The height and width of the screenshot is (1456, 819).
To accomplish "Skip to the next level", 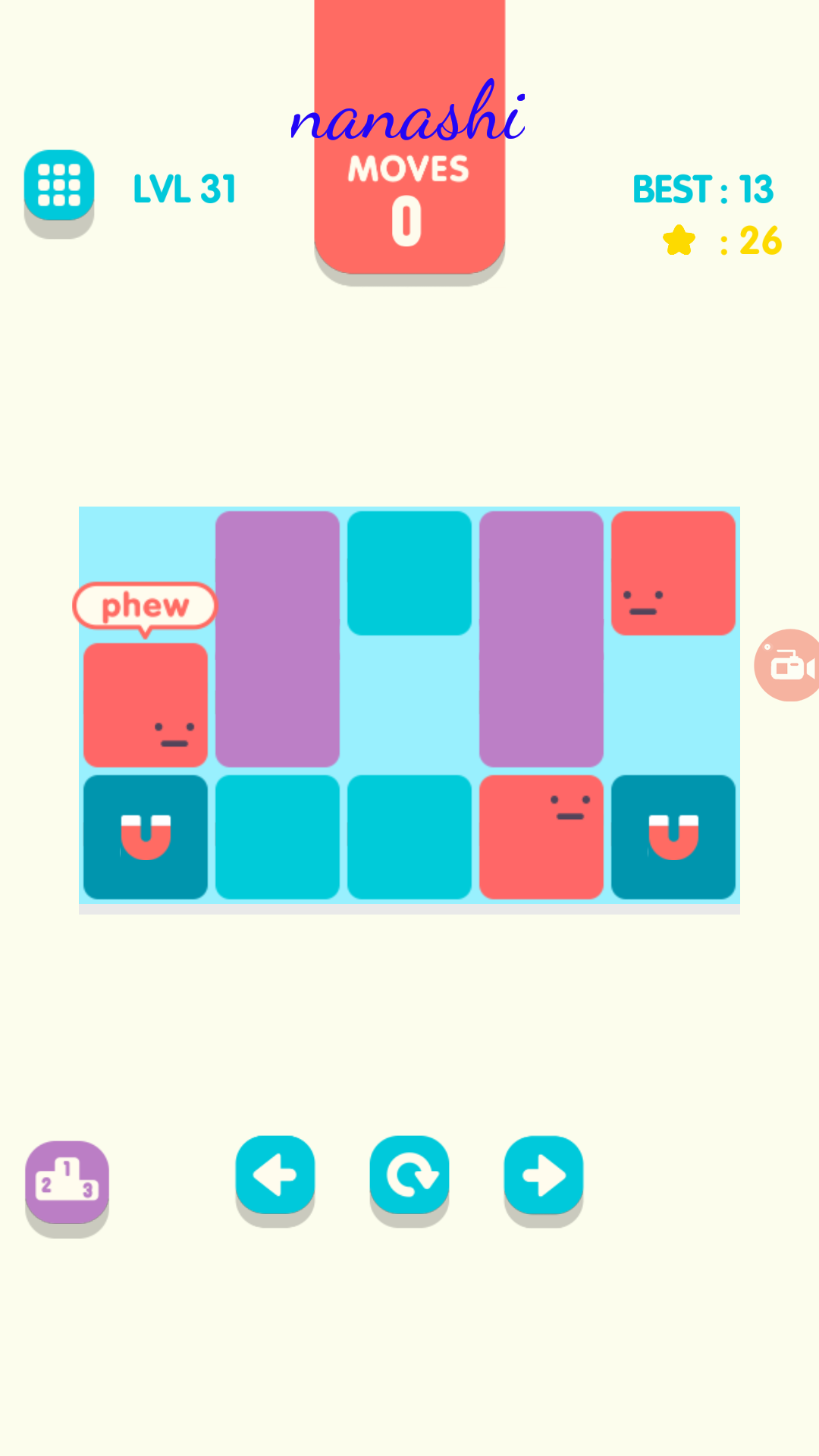I will [x=544, y=1175].
